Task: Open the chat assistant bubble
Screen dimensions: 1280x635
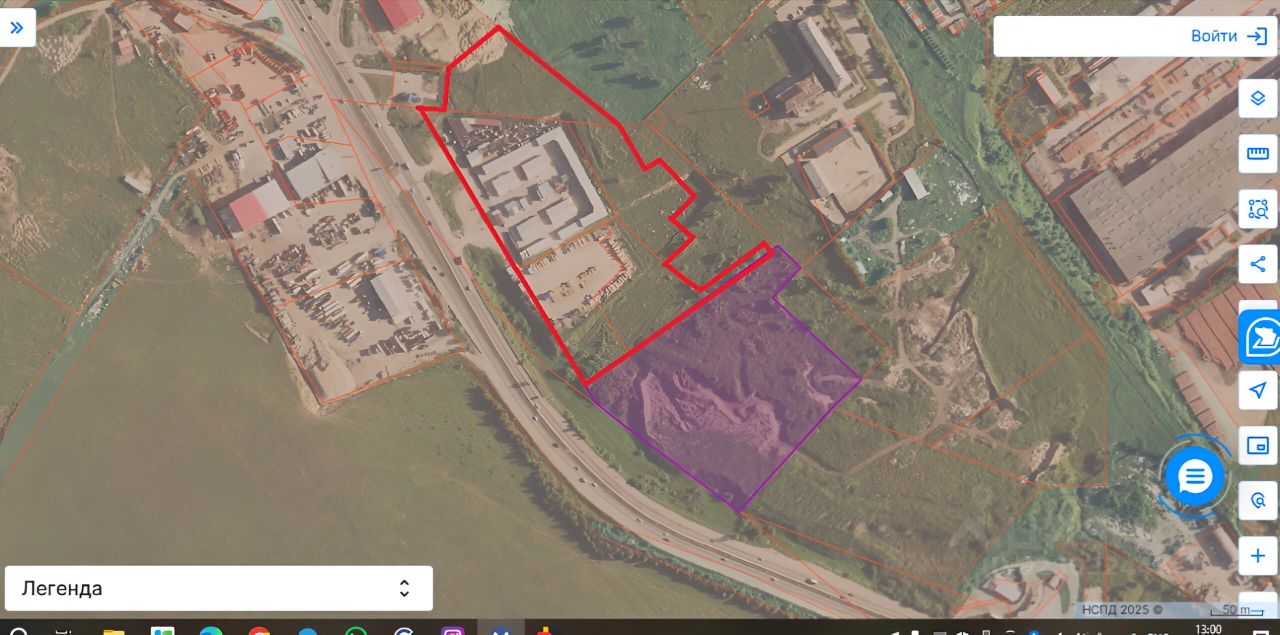Action: (1195, 478)
